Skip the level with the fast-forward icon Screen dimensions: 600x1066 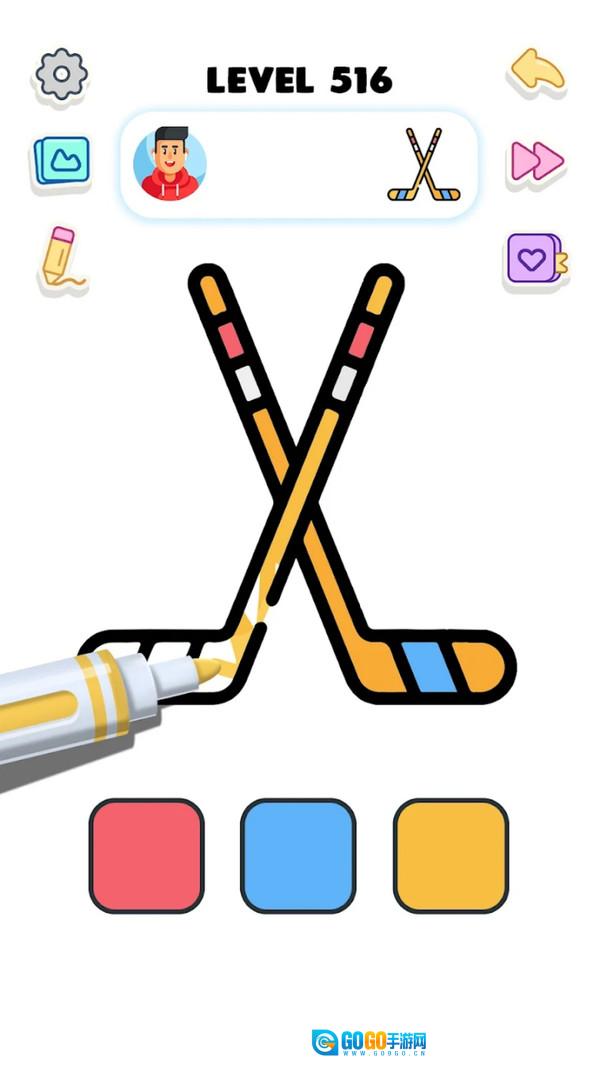coord(537,161)
